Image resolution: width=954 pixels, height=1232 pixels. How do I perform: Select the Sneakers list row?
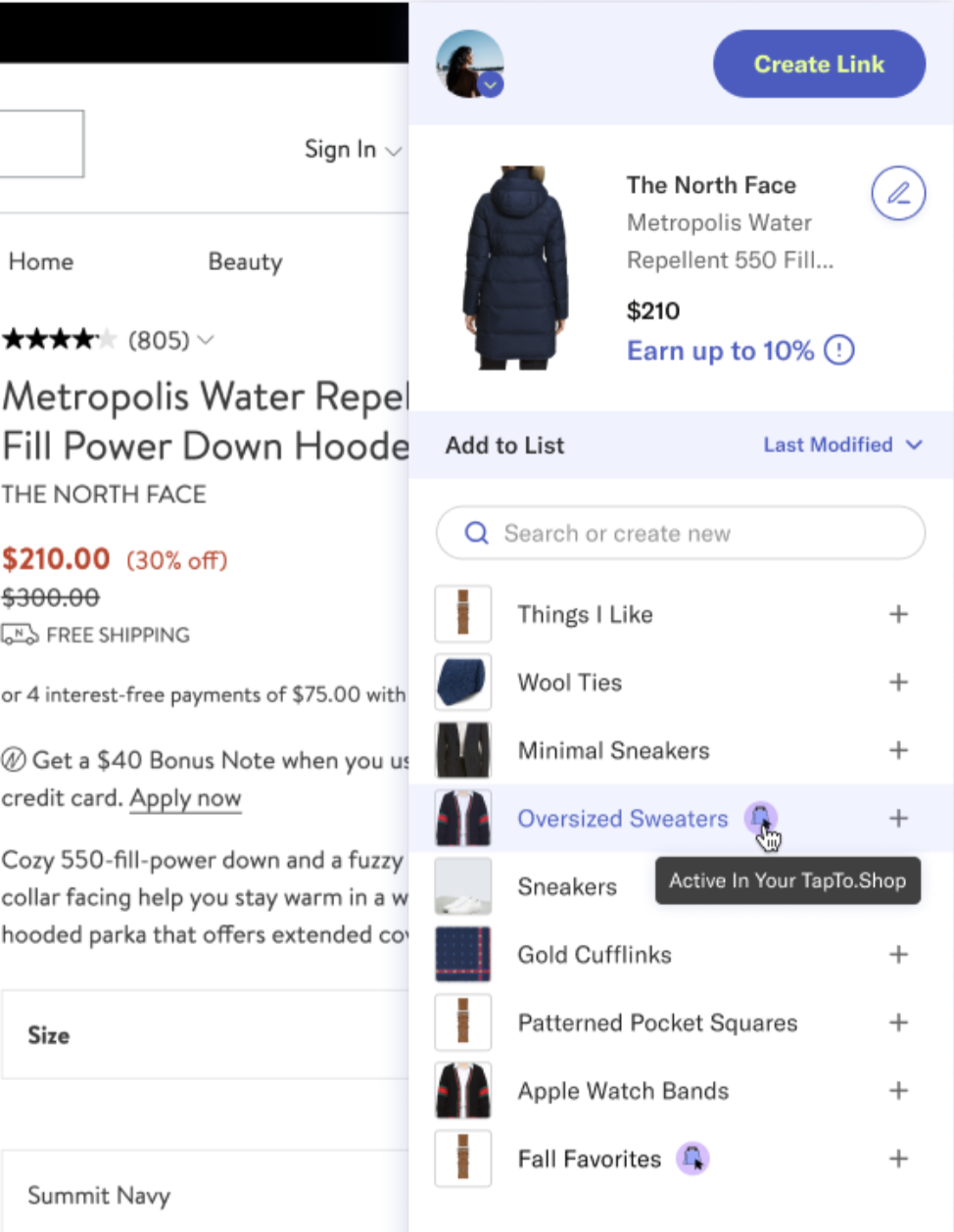(567, 886)
